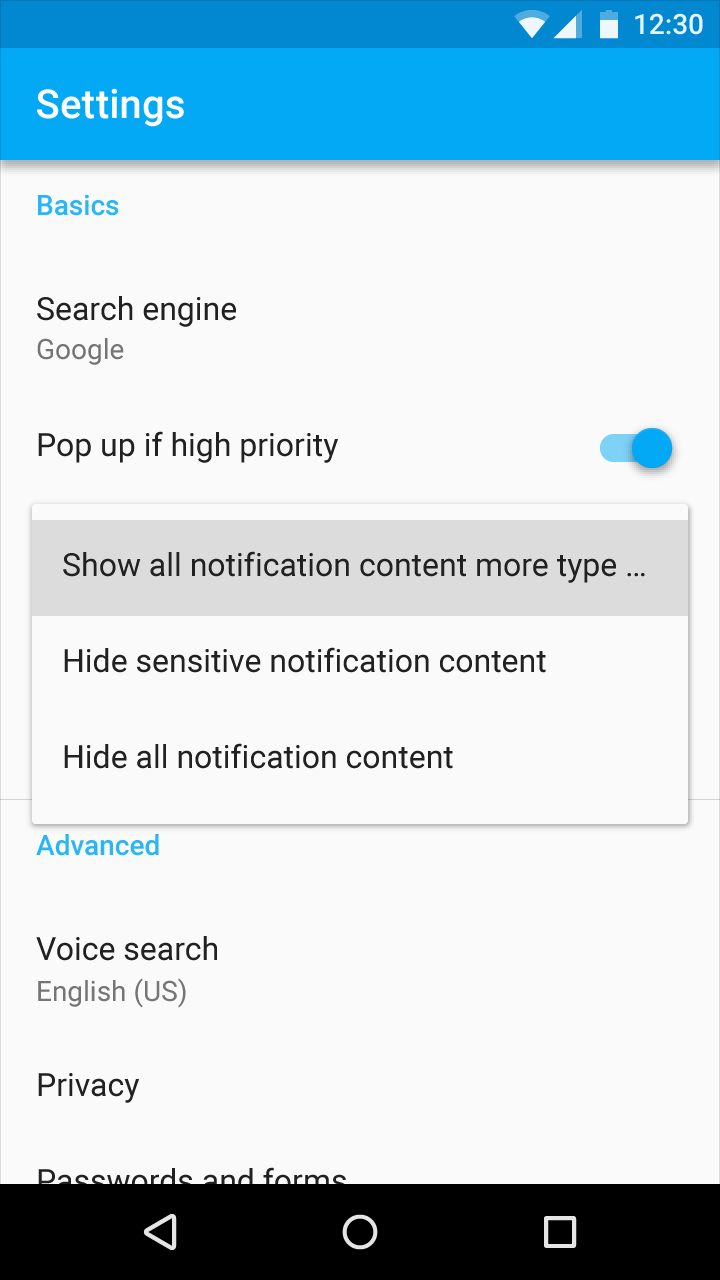Choose Hide sensitive notification content
720x1280 pixels.
click(360, 663)
